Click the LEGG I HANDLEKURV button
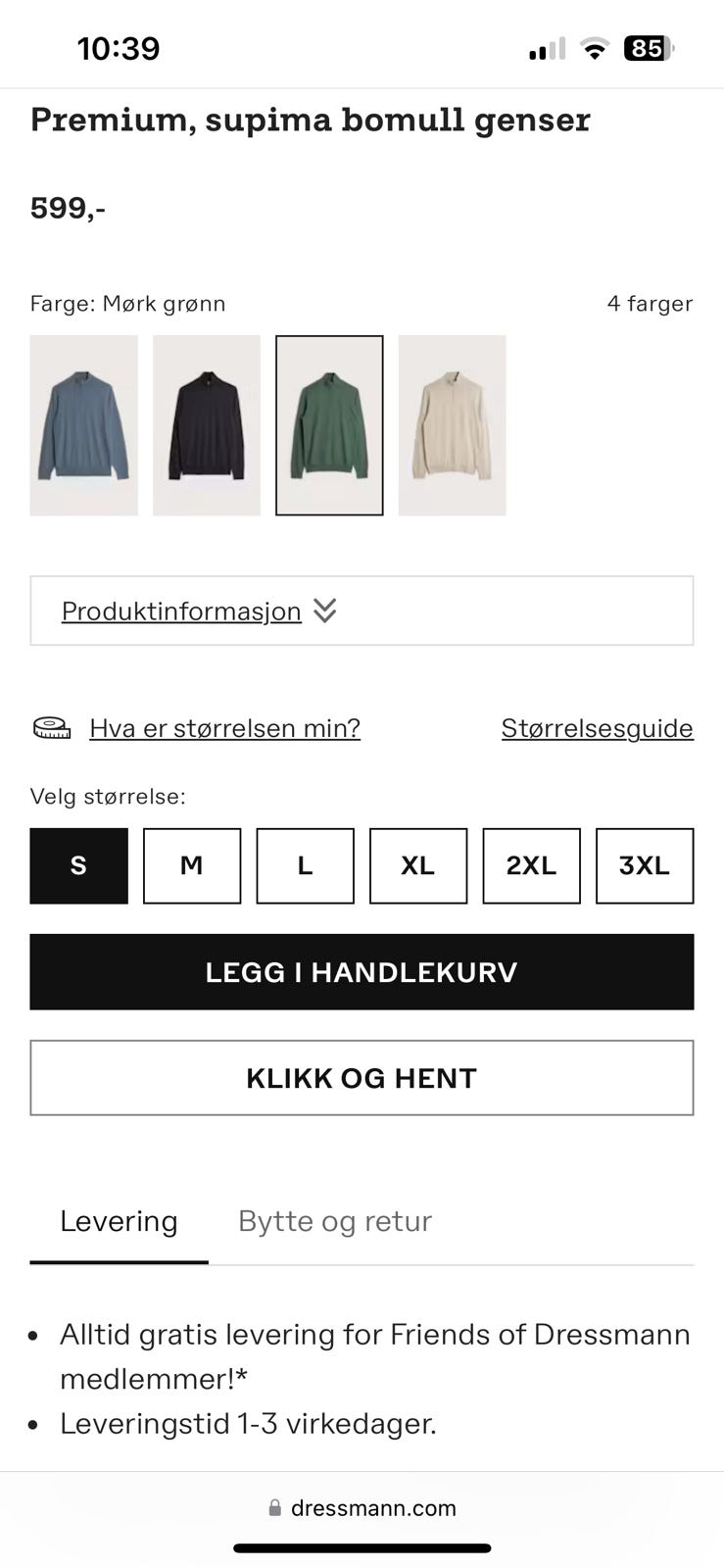This screenshot has height=1568, width=724. [362, 971]
